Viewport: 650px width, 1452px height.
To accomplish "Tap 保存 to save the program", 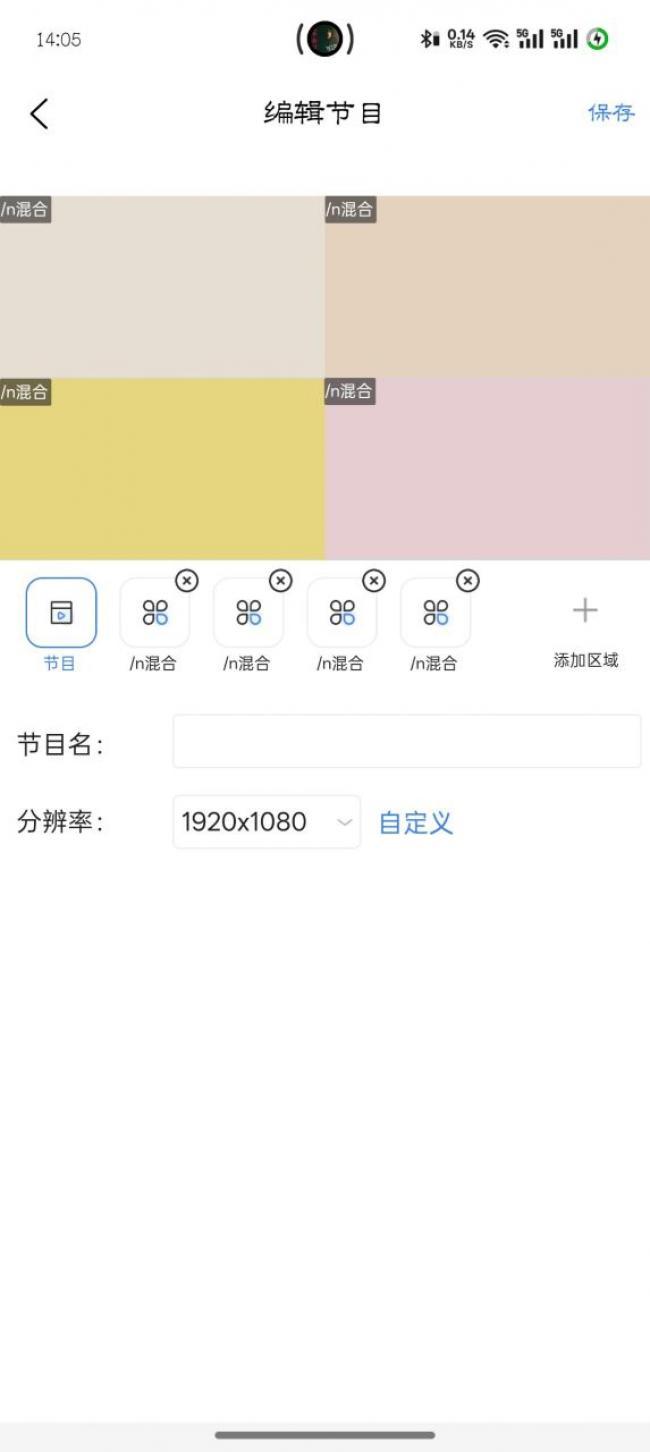I will click(611, 113).
